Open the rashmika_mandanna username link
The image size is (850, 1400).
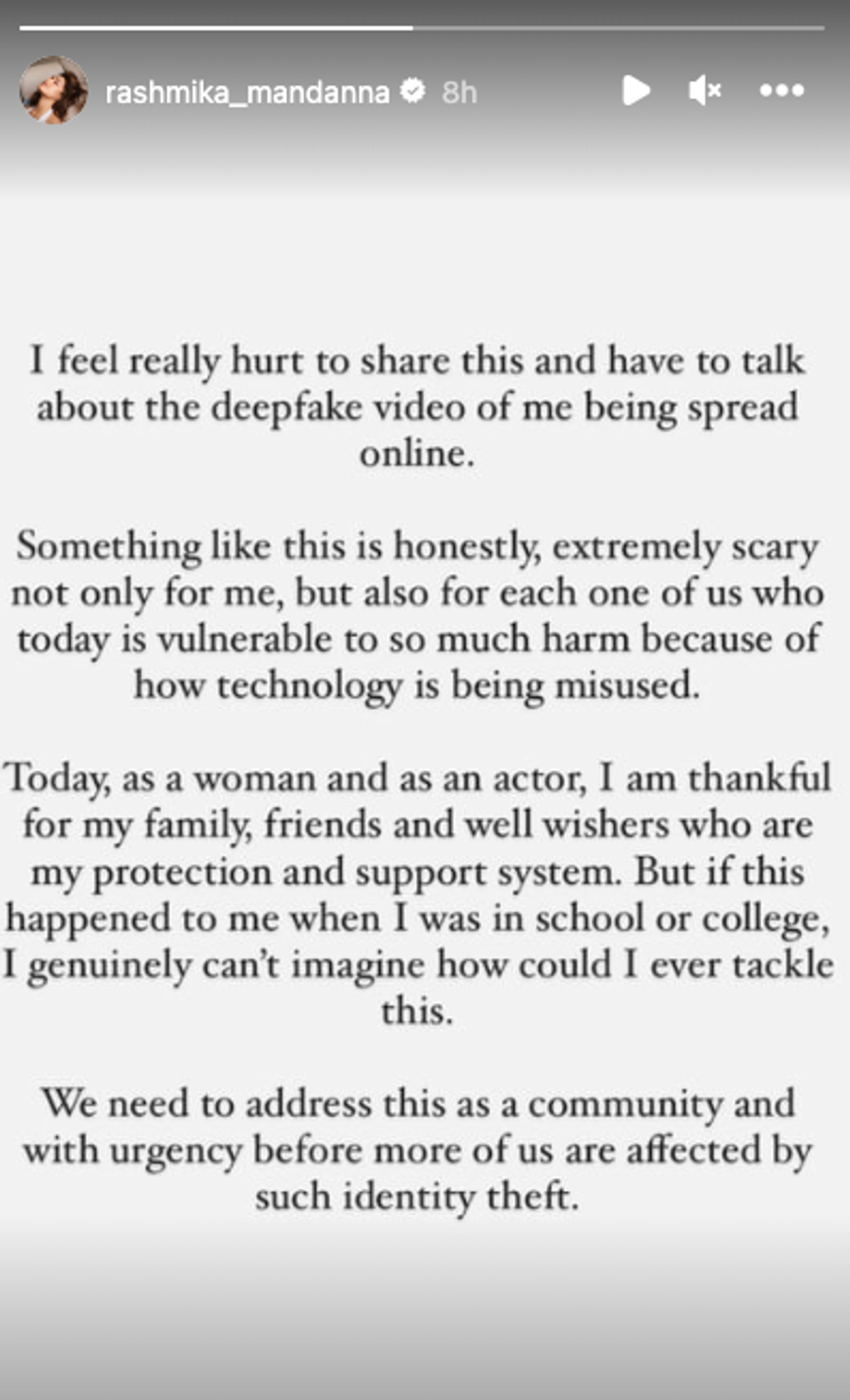tap(247, 92)
